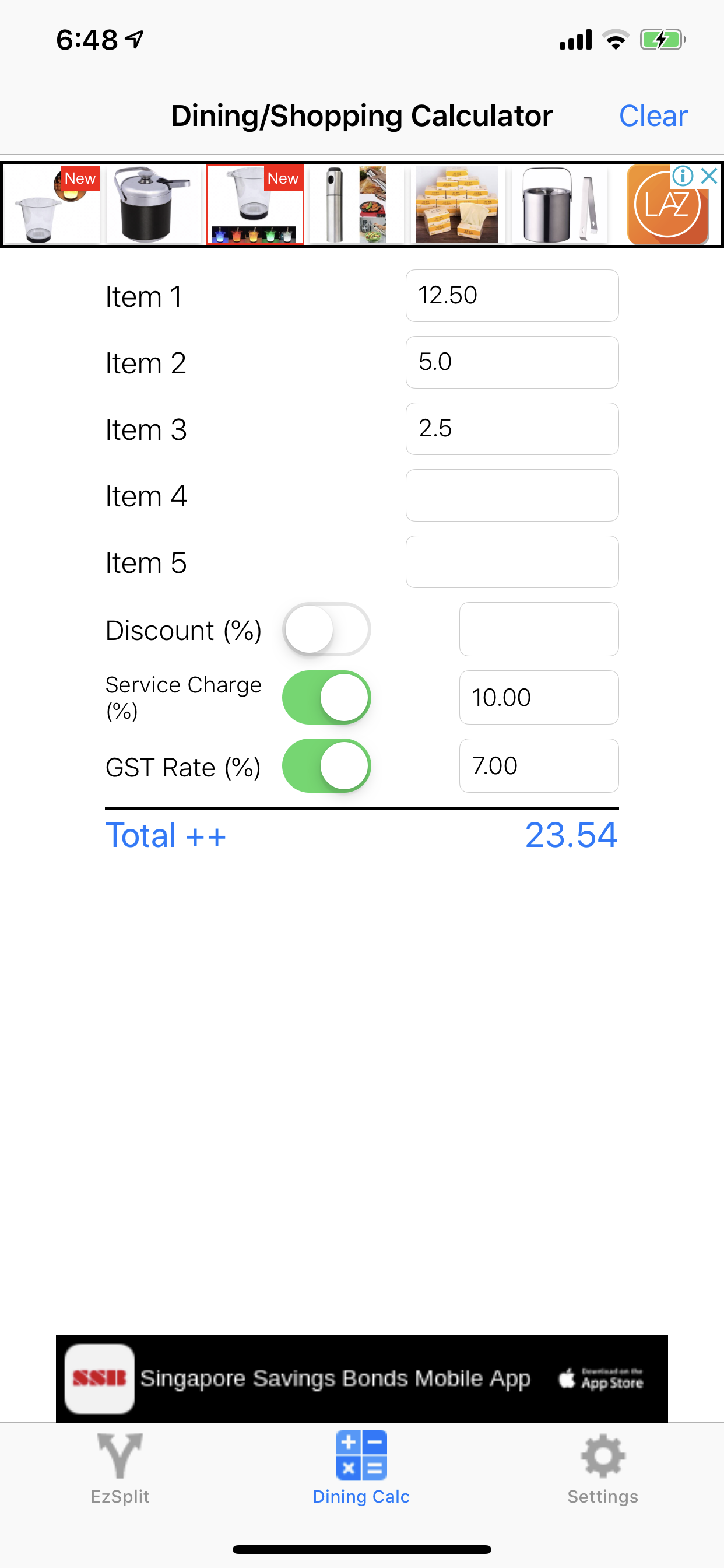Change the GST Rate value field
This screenshot has height=1568, width=724.
[x=539, y=765]
